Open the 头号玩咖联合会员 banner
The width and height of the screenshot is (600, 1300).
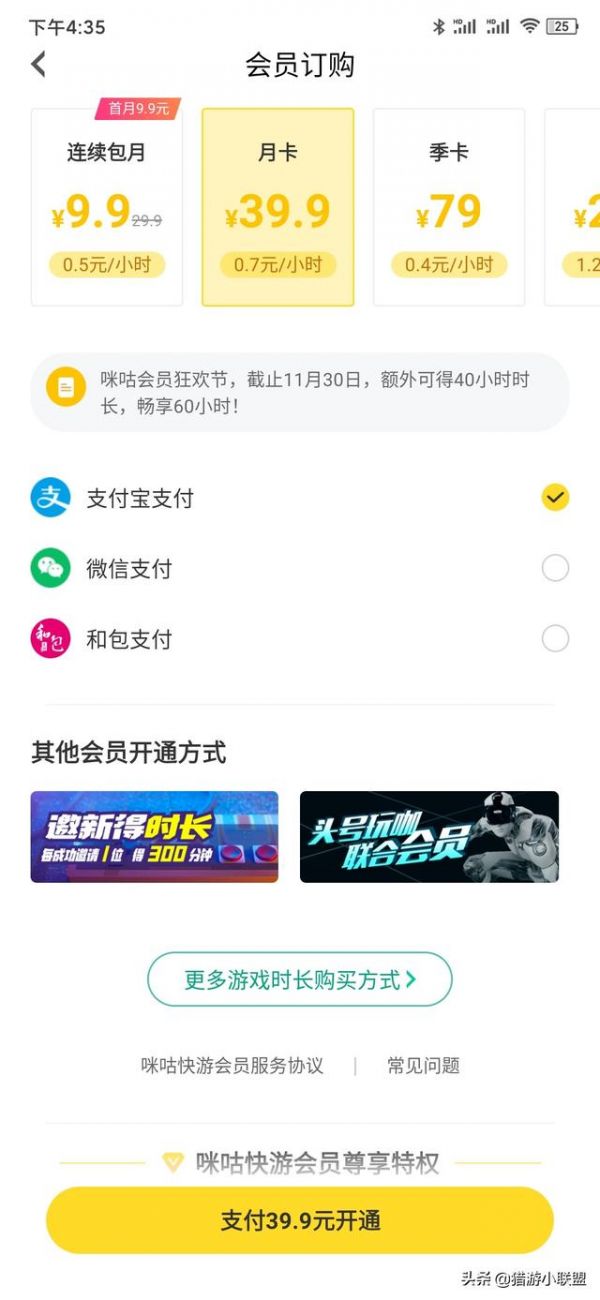(429, 837)
